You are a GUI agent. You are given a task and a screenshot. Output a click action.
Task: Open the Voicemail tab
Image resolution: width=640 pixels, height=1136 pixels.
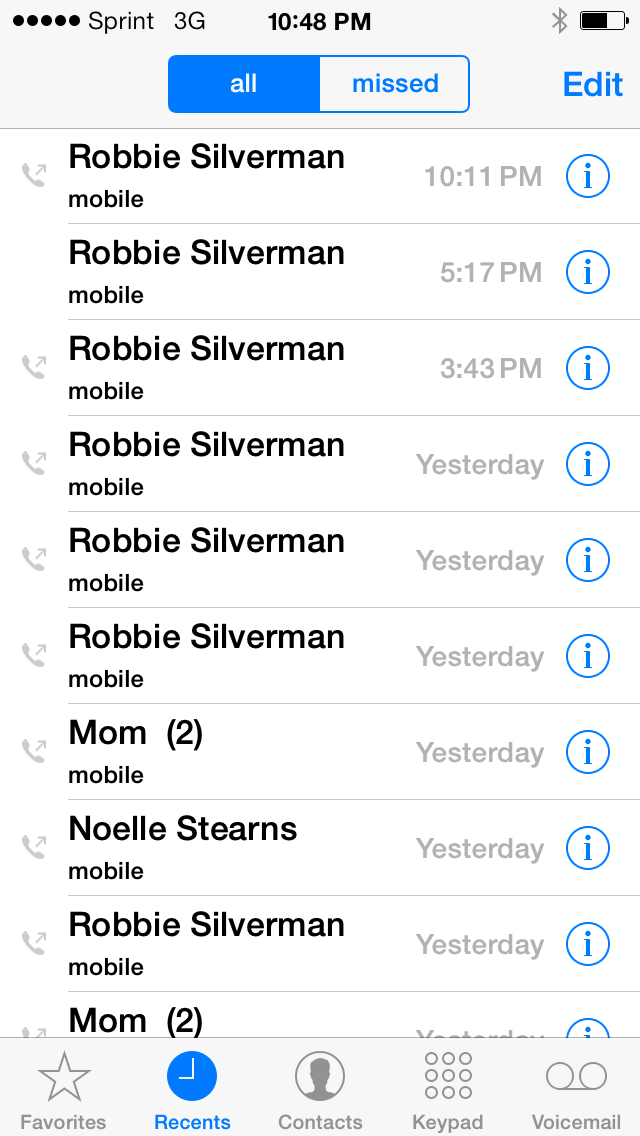click(576, 1090)
